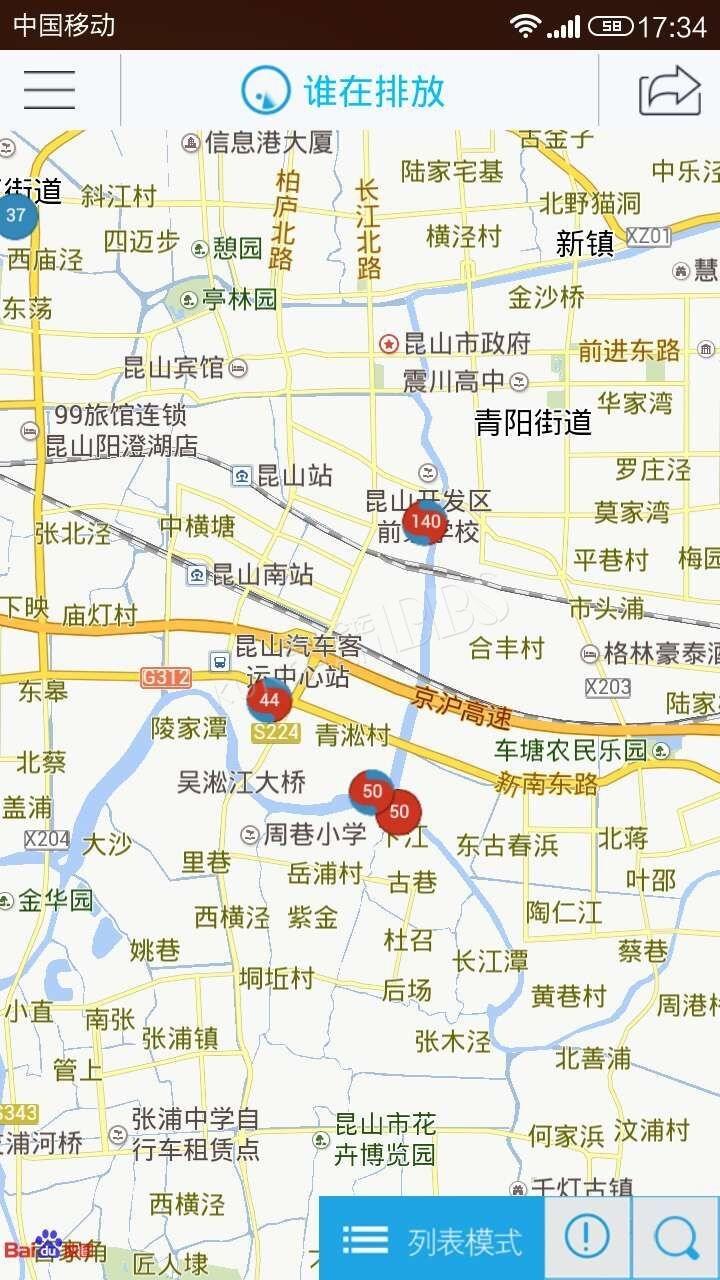The width and height of the screenshot is (720, 1280).
Task: Share the map with the share icon
Action: coord(669,90)
